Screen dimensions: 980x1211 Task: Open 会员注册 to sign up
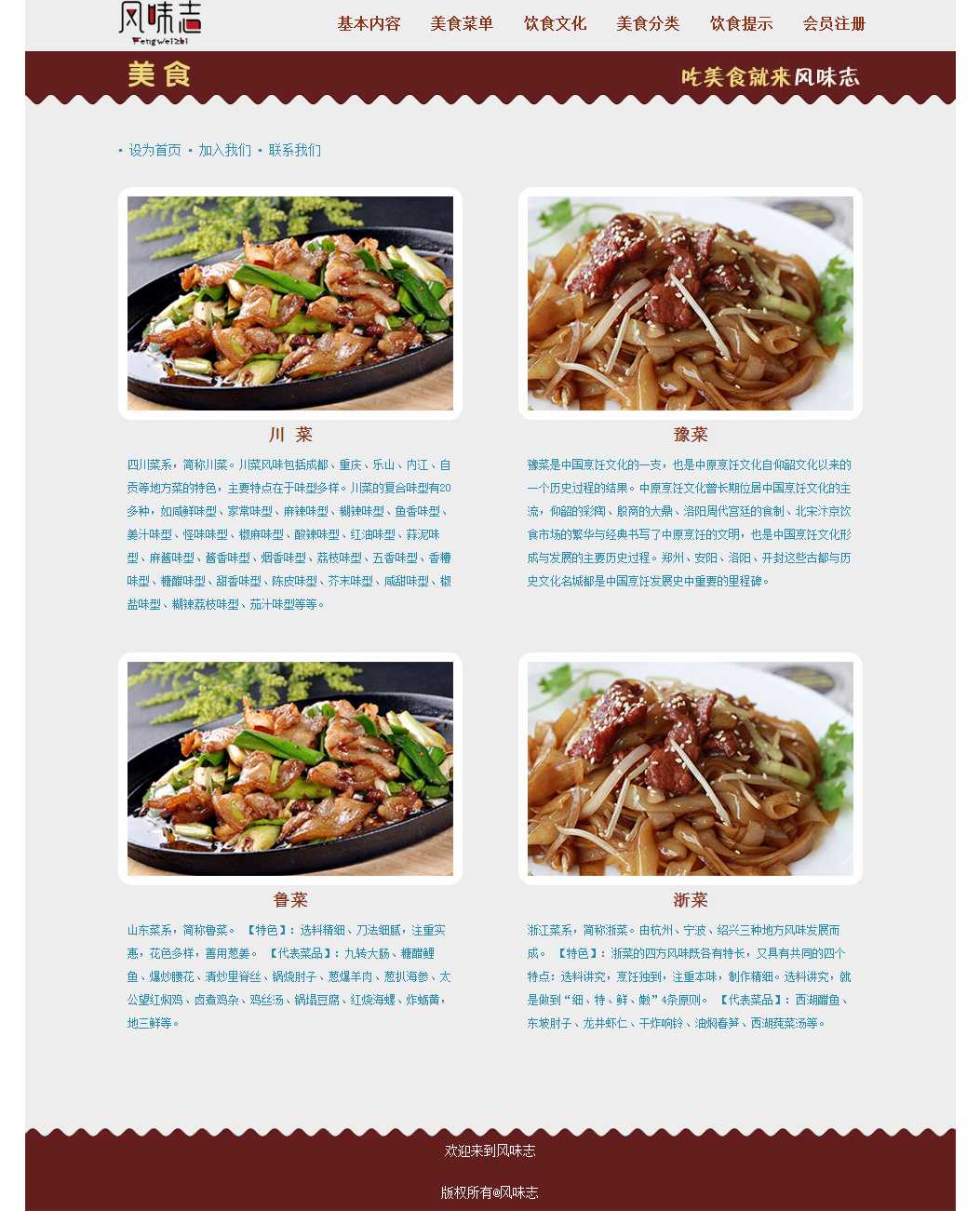[x=834, y=23]
